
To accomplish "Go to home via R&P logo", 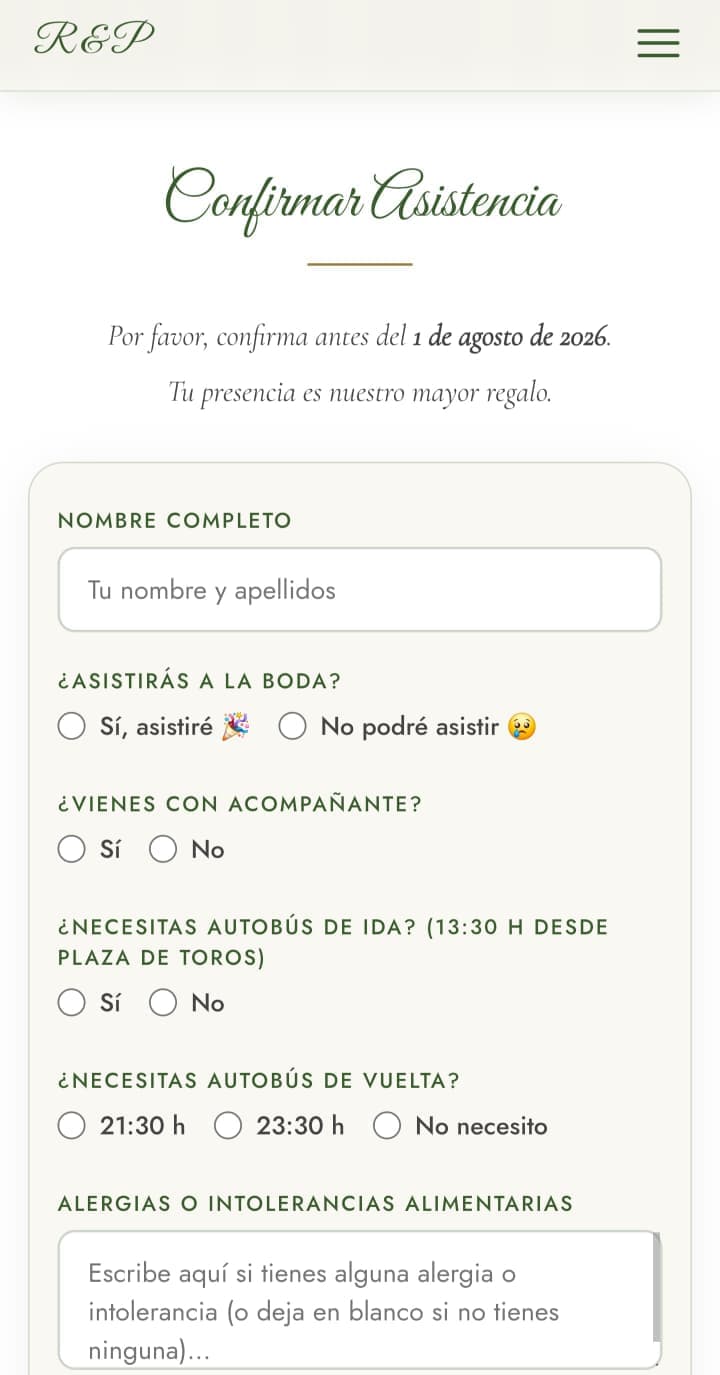I will (x=95, y=39).
